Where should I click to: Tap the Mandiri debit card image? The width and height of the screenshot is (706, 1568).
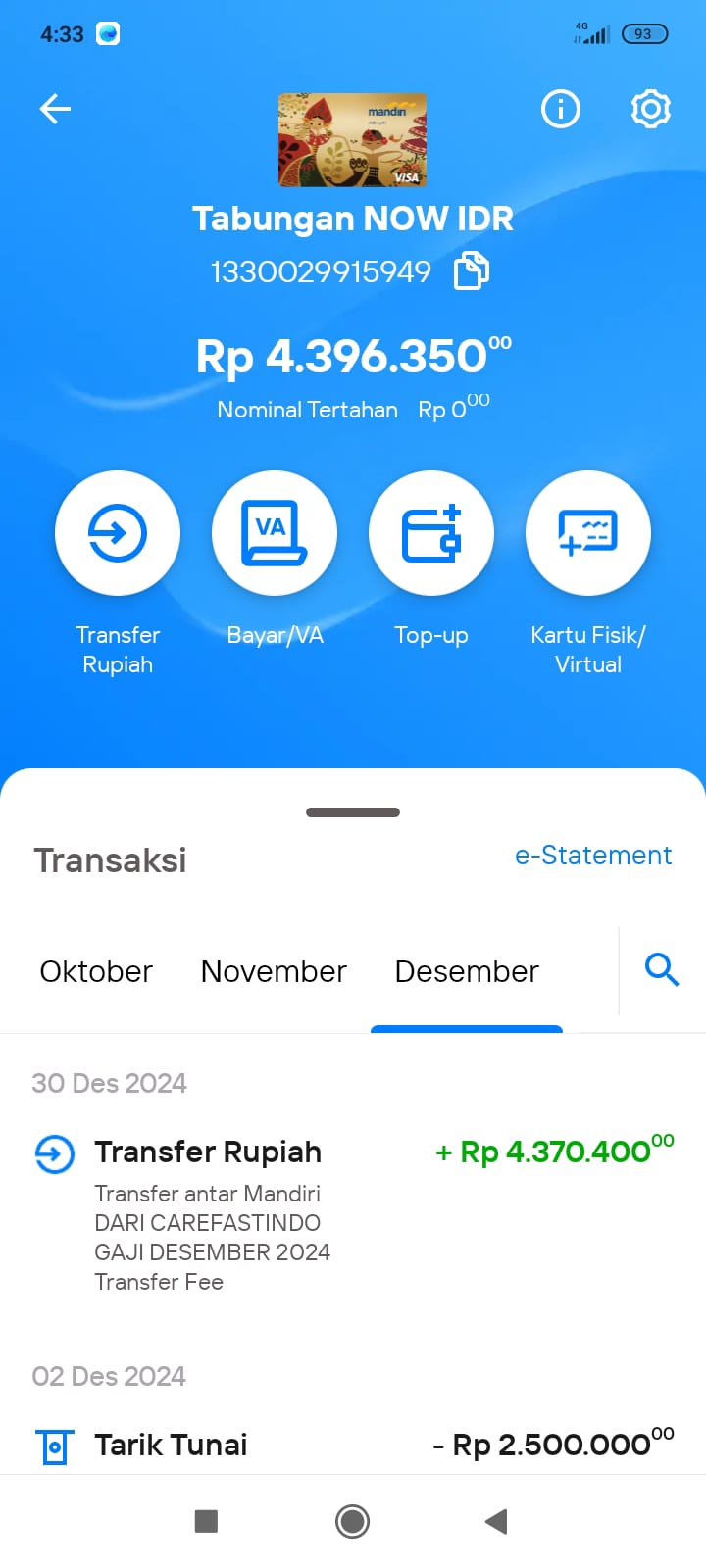pos(353,139)
